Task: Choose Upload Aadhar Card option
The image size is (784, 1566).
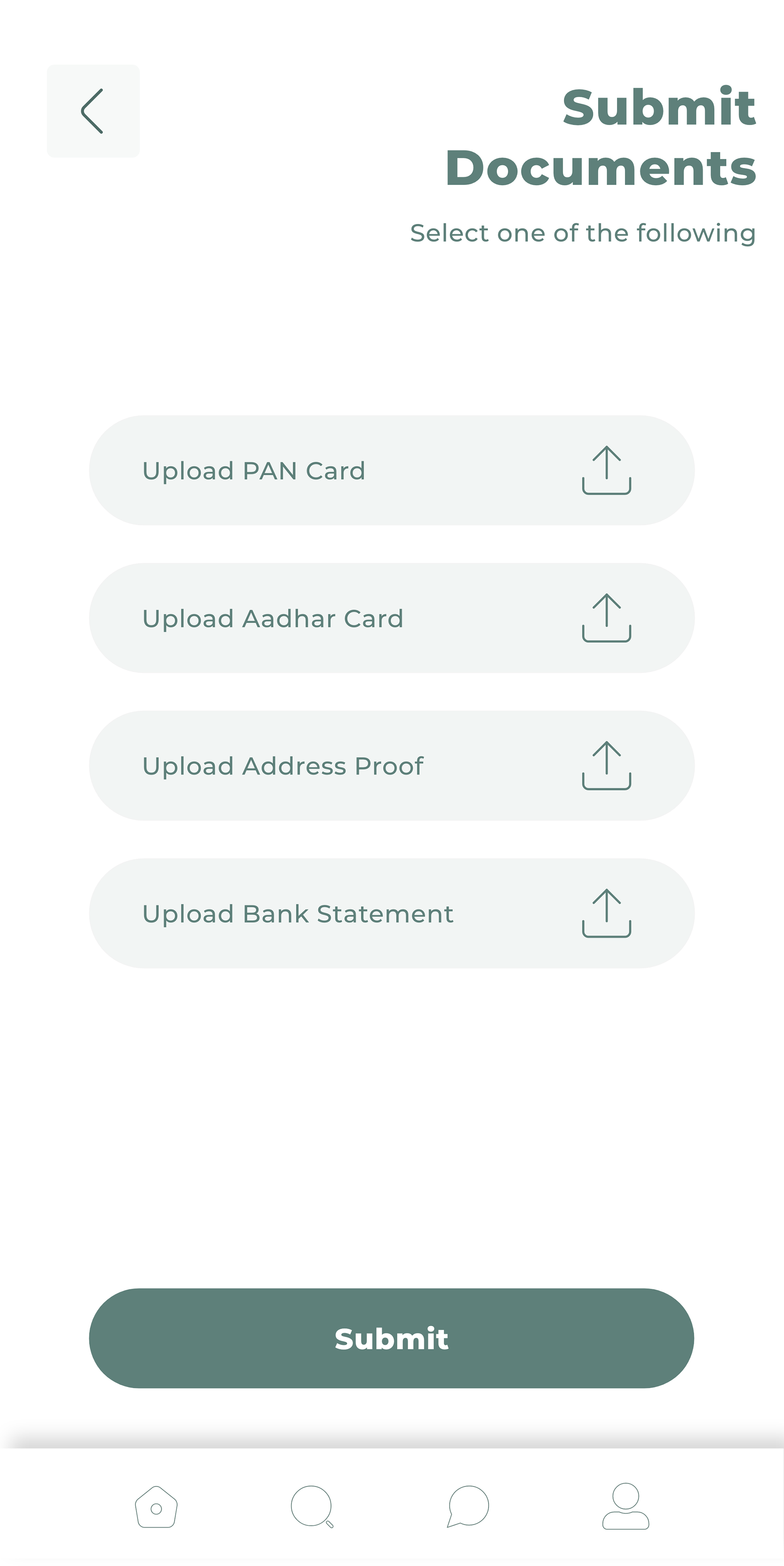Action: click(x=392, y=618)
